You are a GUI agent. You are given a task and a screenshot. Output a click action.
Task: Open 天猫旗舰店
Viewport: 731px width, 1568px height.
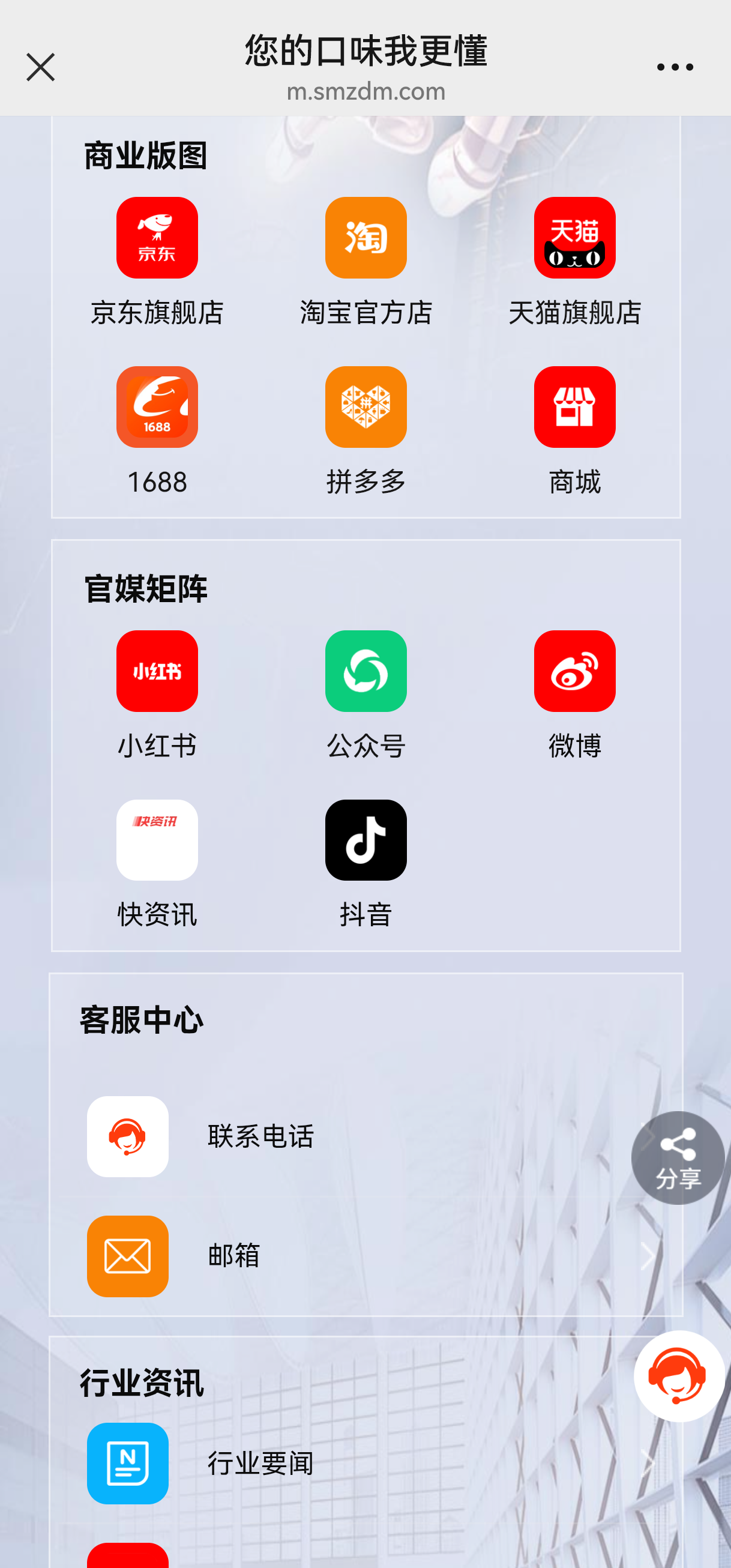click(x=574, y=238)
